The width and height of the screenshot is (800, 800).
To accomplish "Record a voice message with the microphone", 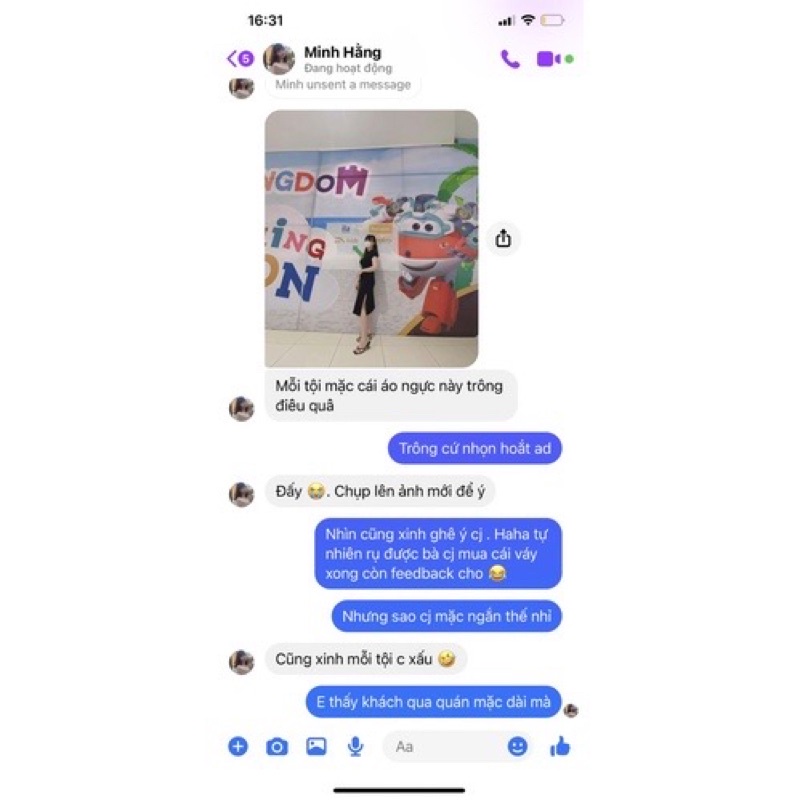I will coord(355,746).
